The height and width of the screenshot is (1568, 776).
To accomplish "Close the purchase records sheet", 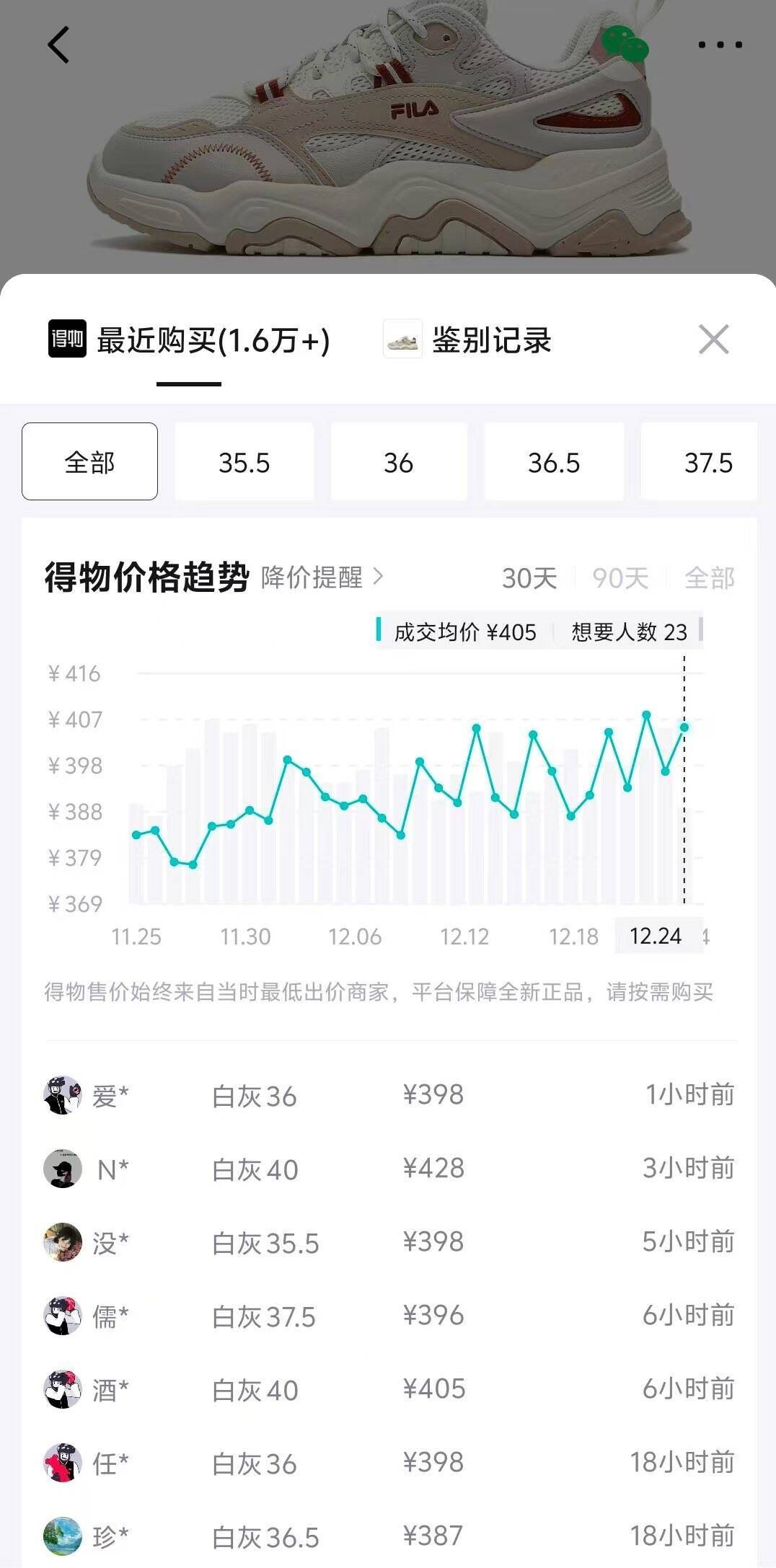I will pos(713,339).
